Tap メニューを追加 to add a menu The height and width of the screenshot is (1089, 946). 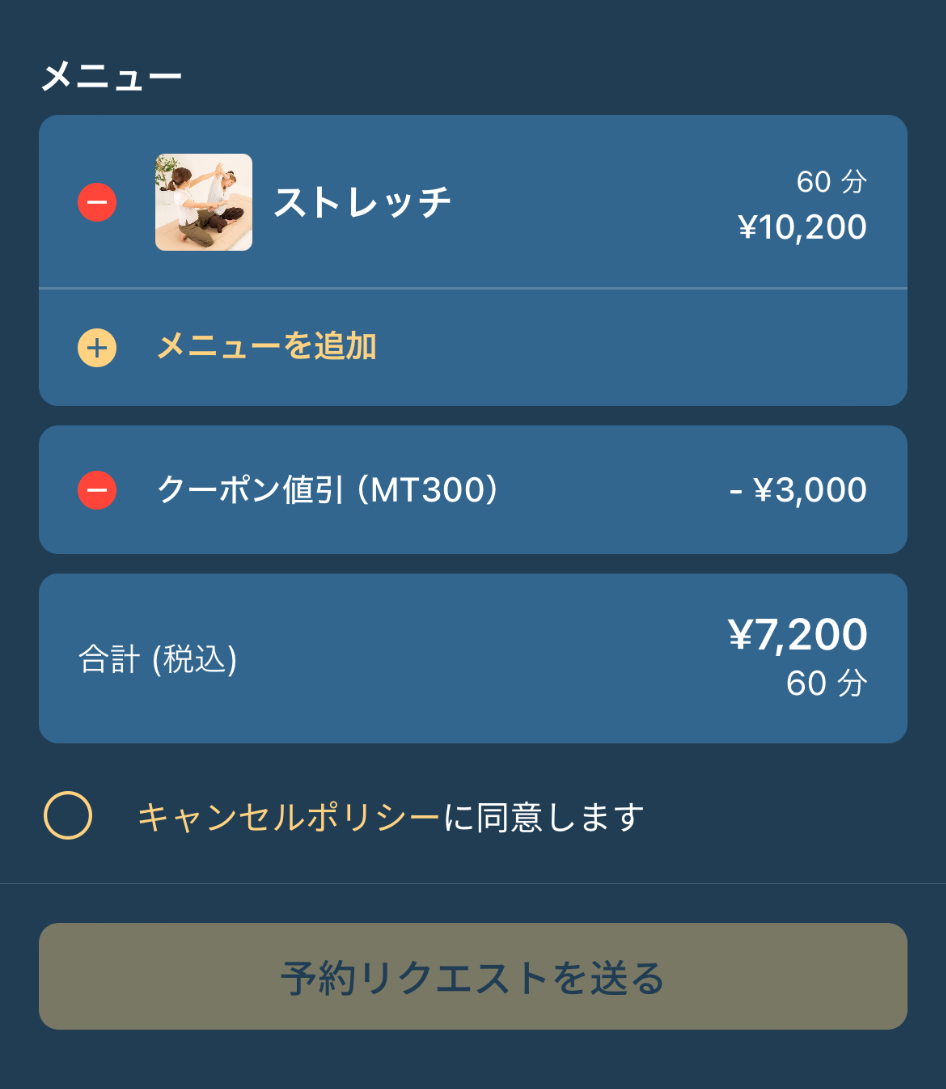(x=266, y=347)
